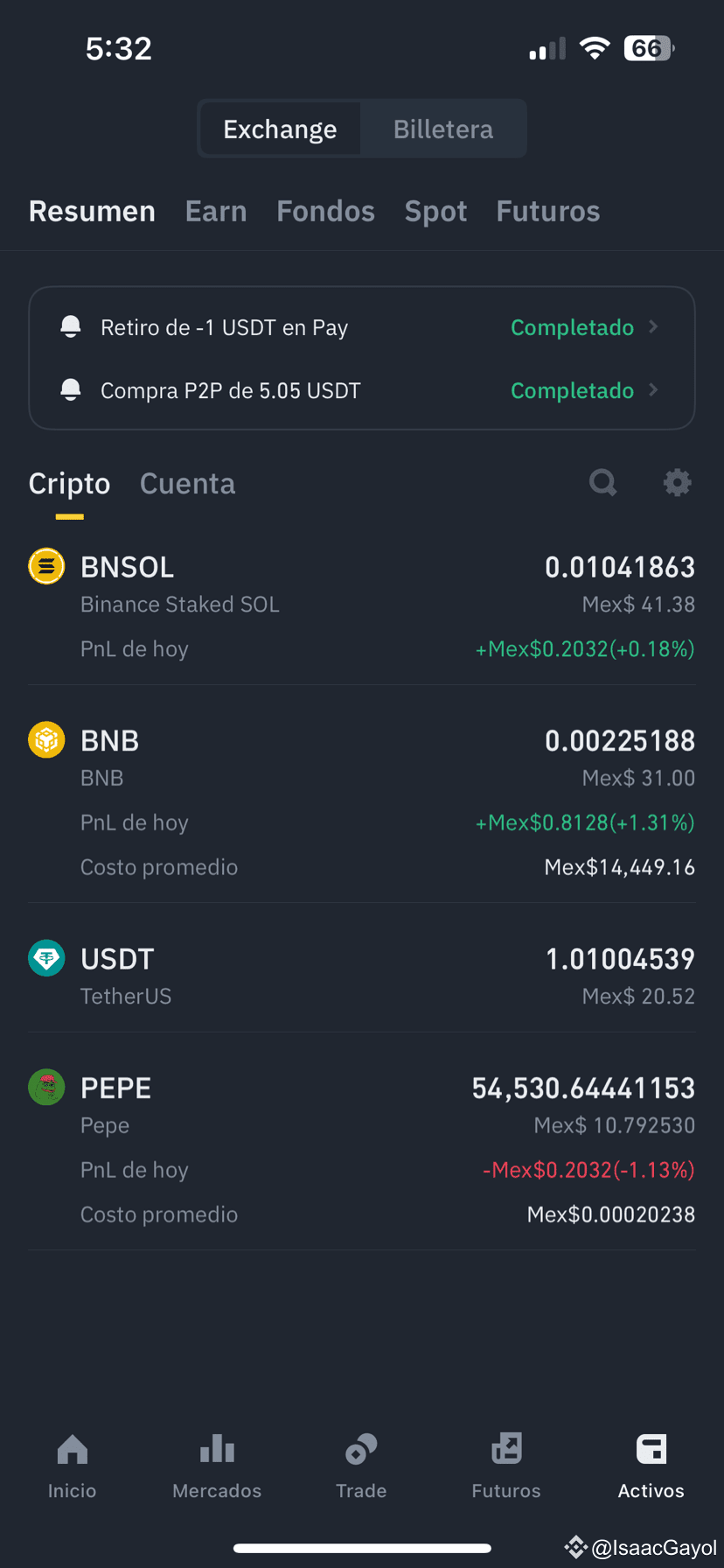Screen dimensions: 724x1568
Task: Open the Retiro de -1 USDT notification
Action: [x=362, y=327]
